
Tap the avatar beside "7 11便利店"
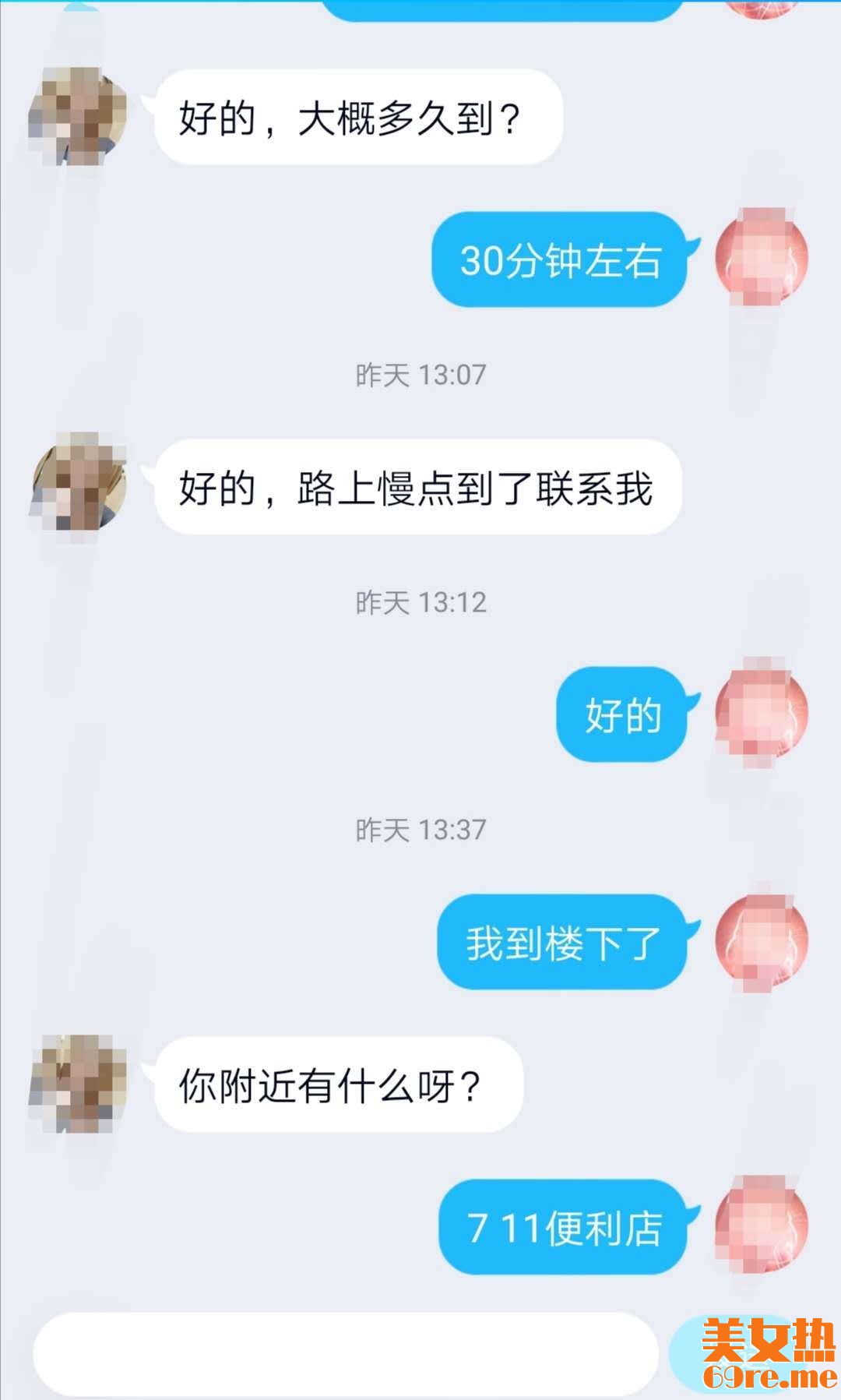pyautogui.click(x=761, y=1226)
